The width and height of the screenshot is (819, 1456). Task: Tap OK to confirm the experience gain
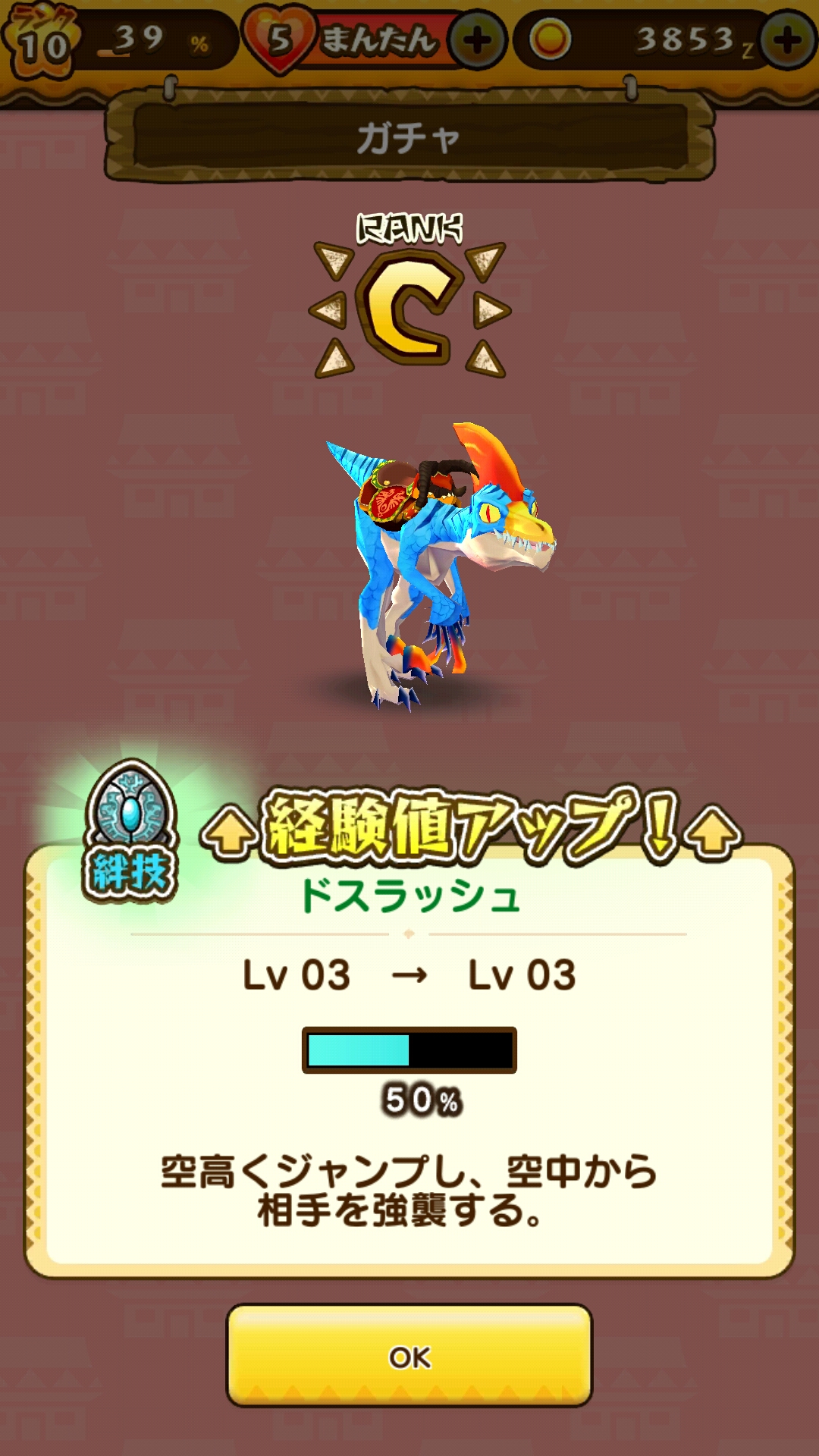point(409,1356)
